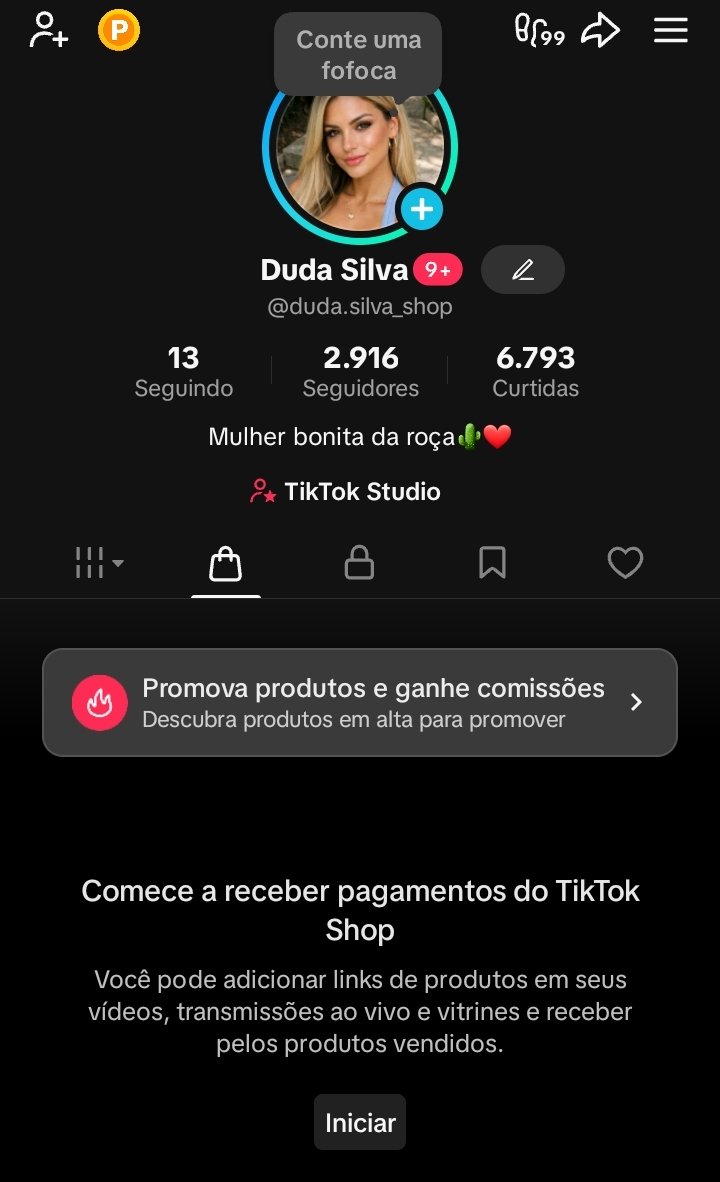Screen dimensions: 720x1182
Task: Open the hamburger menu
Action: tap(671, 31)
